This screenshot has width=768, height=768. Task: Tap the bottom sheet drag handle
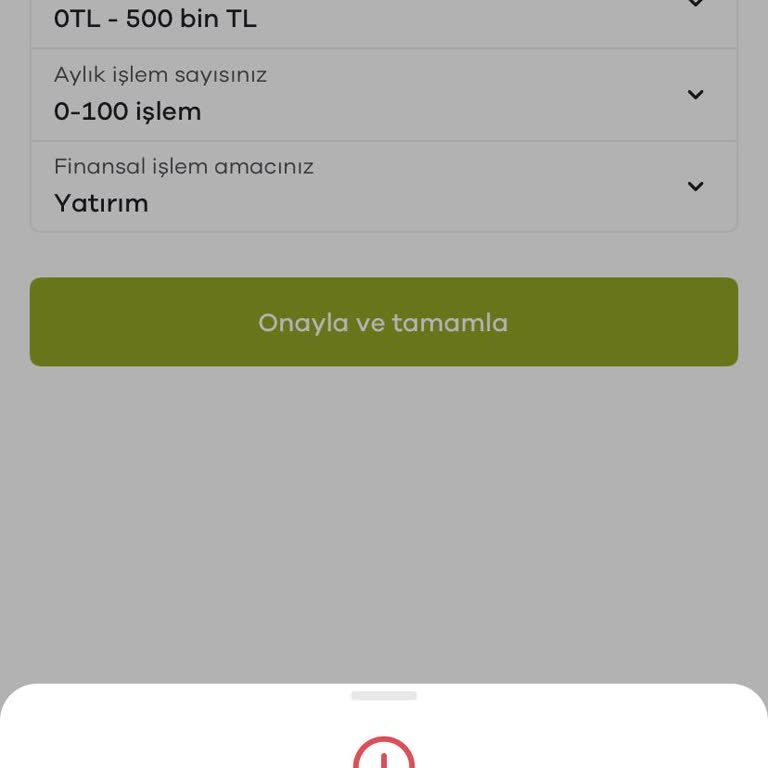tap(383, 695)
